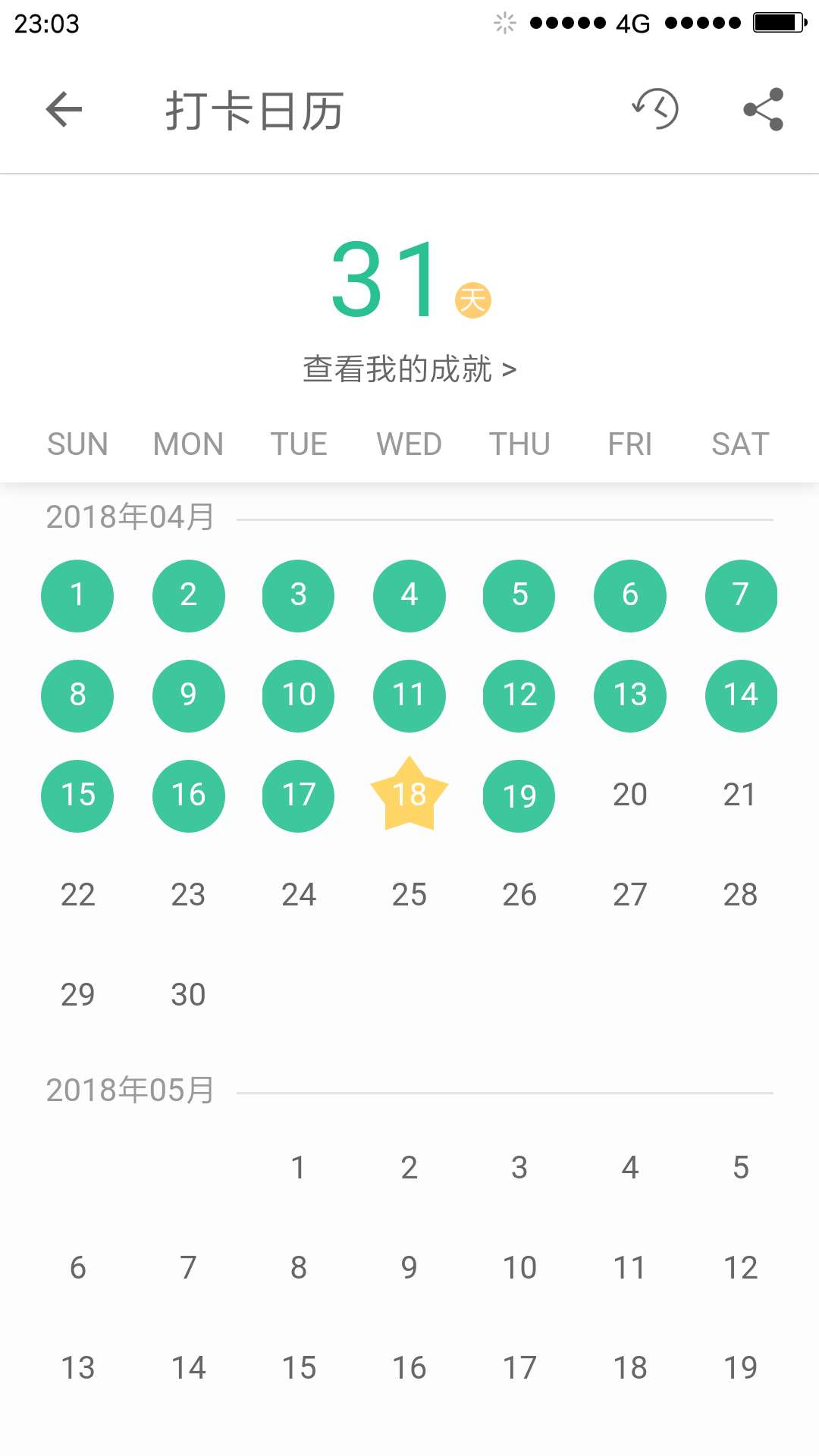This screenshot has width=819, height=1456.
Task: Share the check-in calendar
Action: pos(764,110)
